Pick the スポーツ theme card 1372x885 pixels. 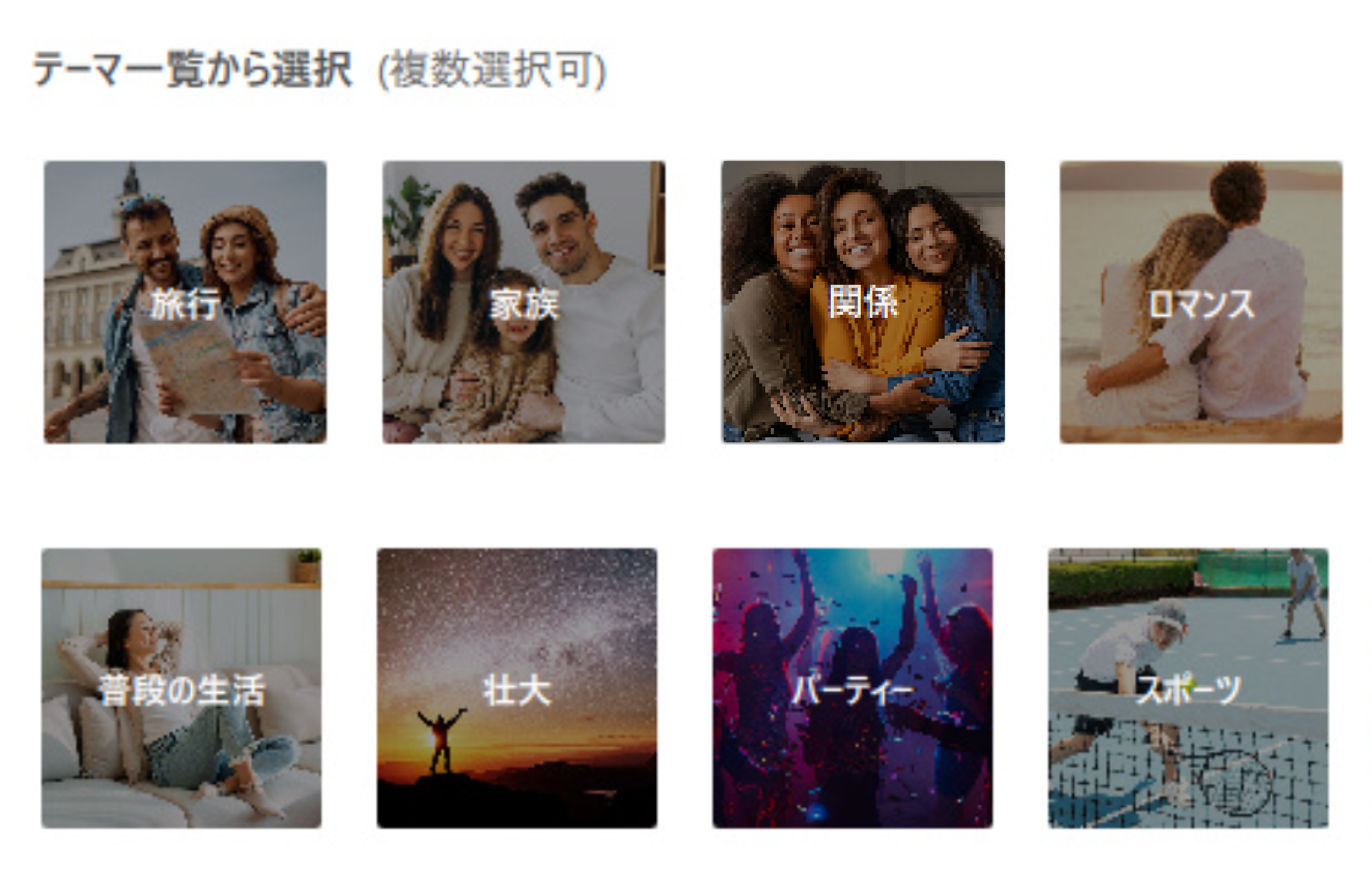point(1188,688)
